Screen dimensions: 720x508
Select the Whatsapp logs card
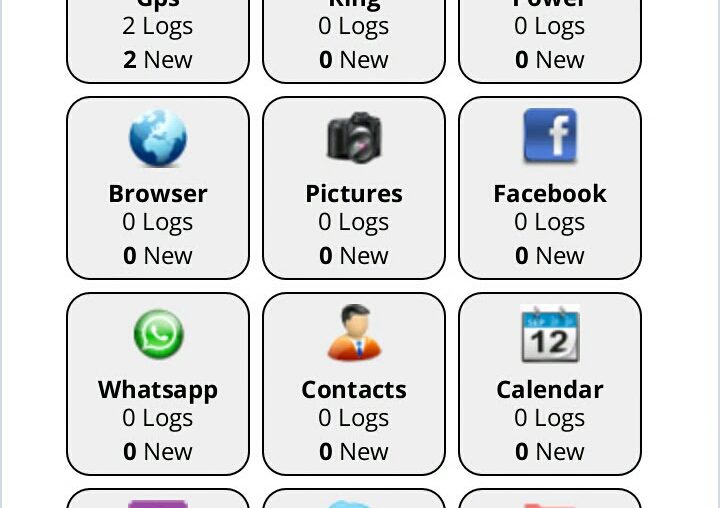[x=158, y=384]
